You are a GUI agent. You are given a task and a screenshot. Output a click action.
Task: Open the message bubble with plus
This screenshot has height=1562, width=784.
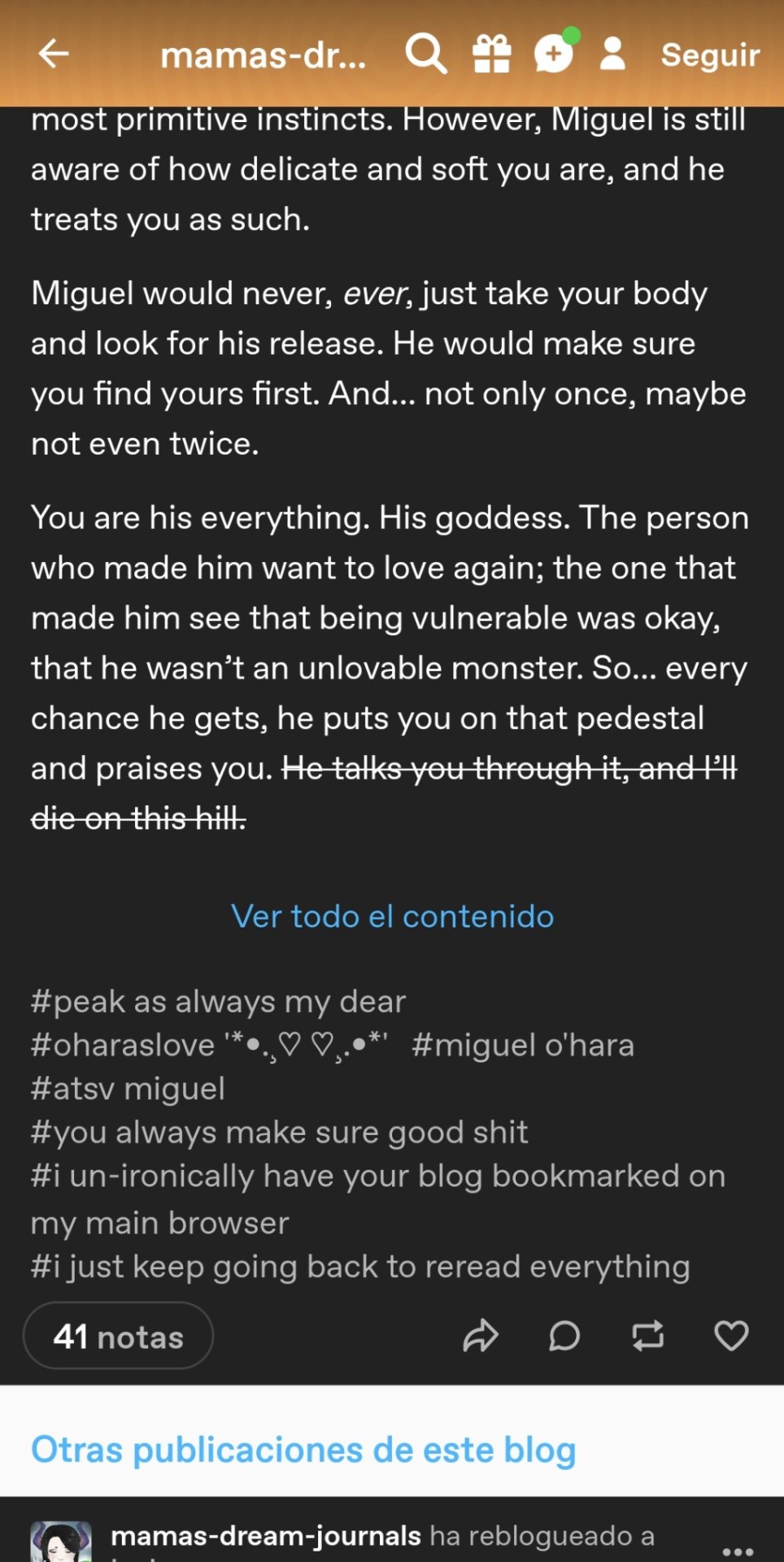pyautogui.click(x=554, y=55)
